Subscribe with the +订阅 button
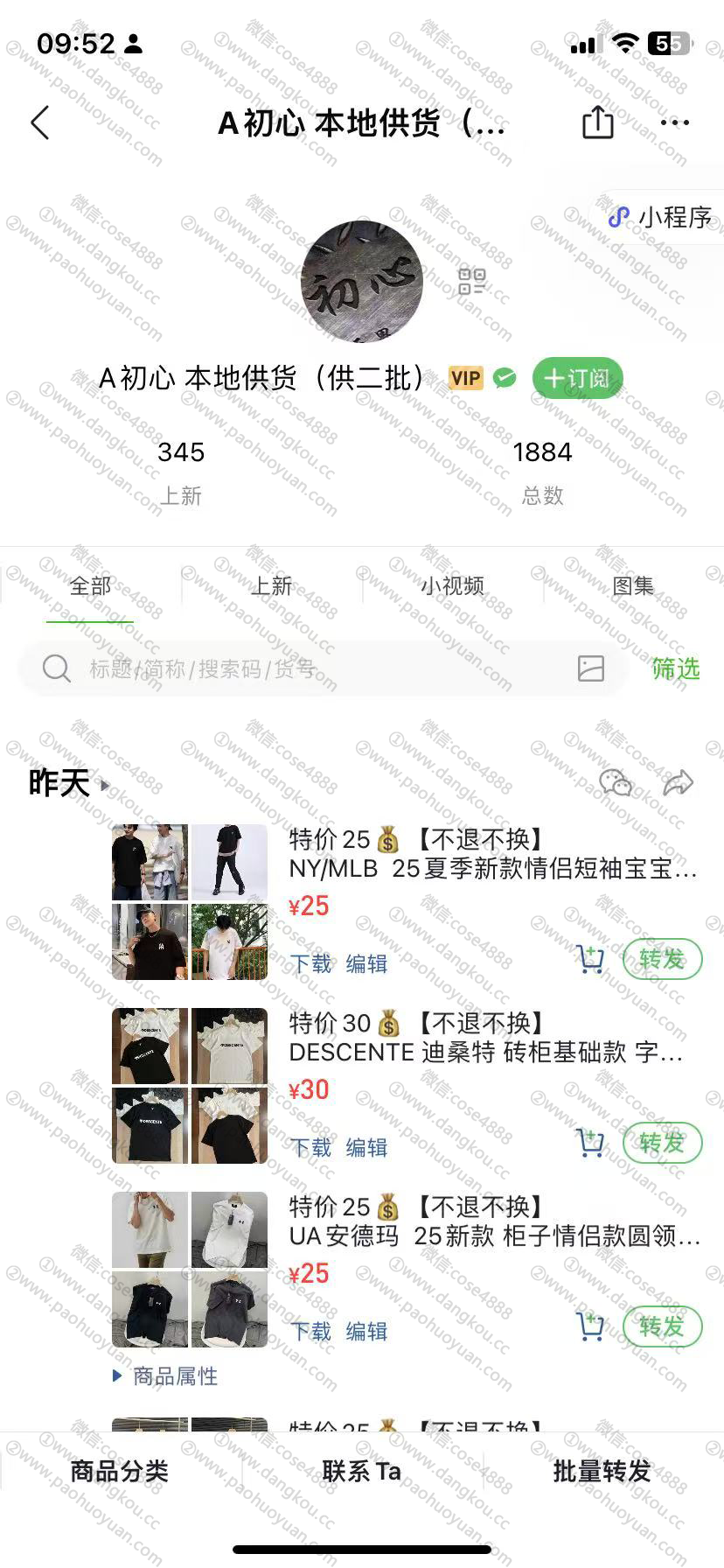The image size is (724, 1568). tap(577, 378)
